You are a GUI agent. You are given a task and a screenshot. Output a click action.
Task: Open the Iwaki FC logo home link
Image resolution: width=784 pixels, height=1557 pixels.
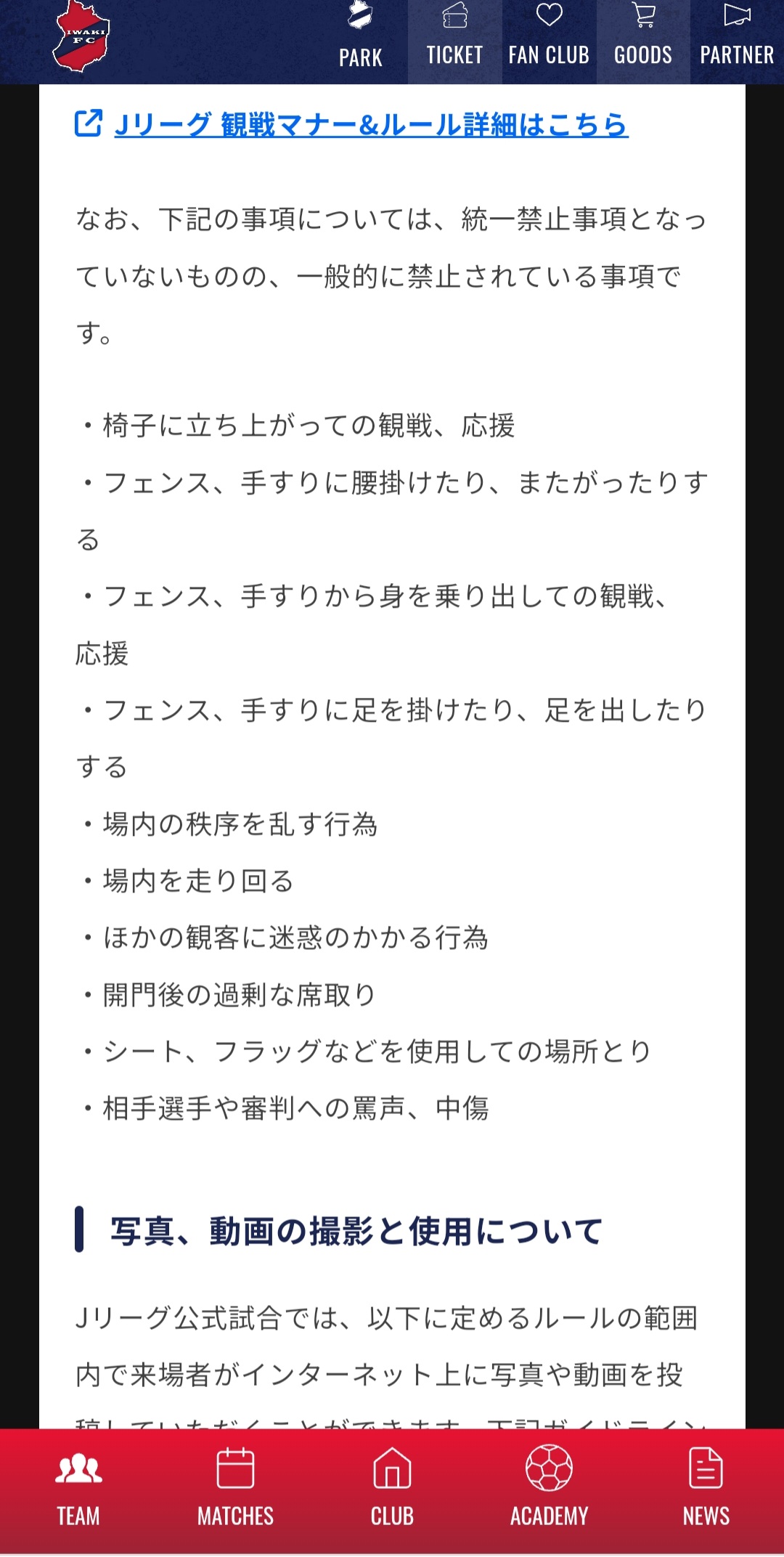81,38
